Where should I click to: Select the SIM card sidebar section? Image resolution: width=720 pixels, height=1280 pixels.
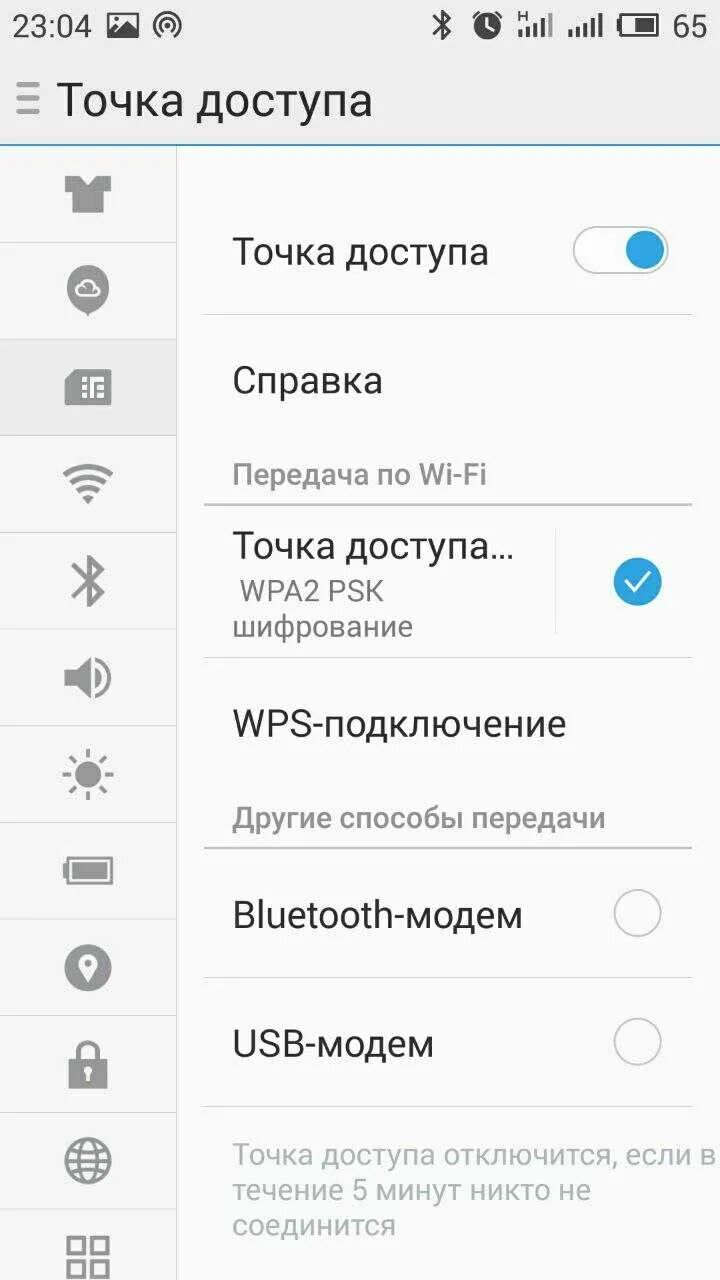88,387
